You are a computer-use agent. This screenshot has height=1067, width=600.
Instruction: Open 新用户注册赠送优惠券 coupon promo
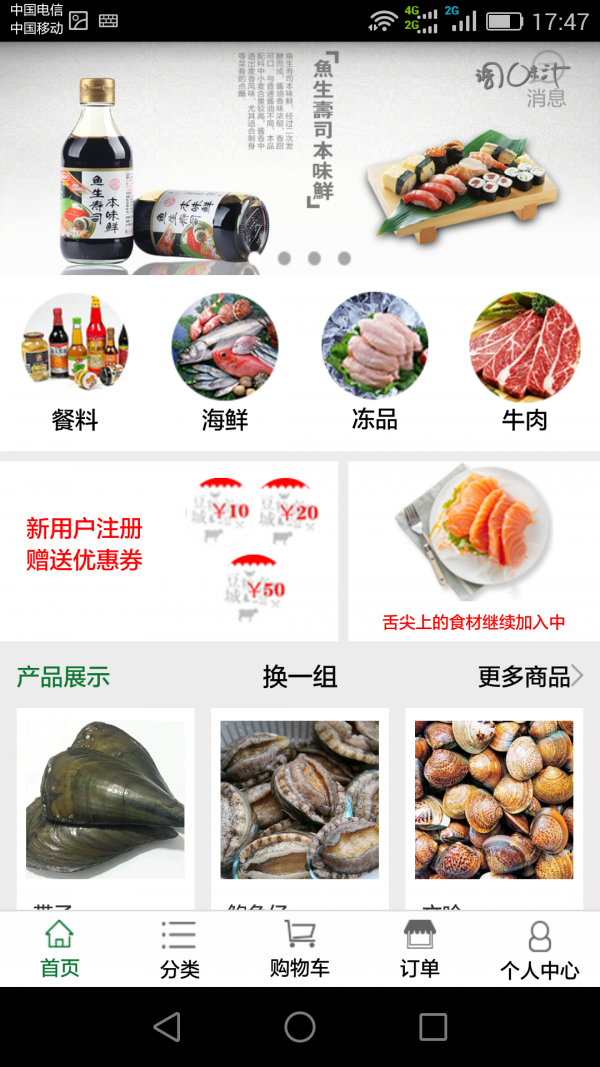[x=168, y=550]
